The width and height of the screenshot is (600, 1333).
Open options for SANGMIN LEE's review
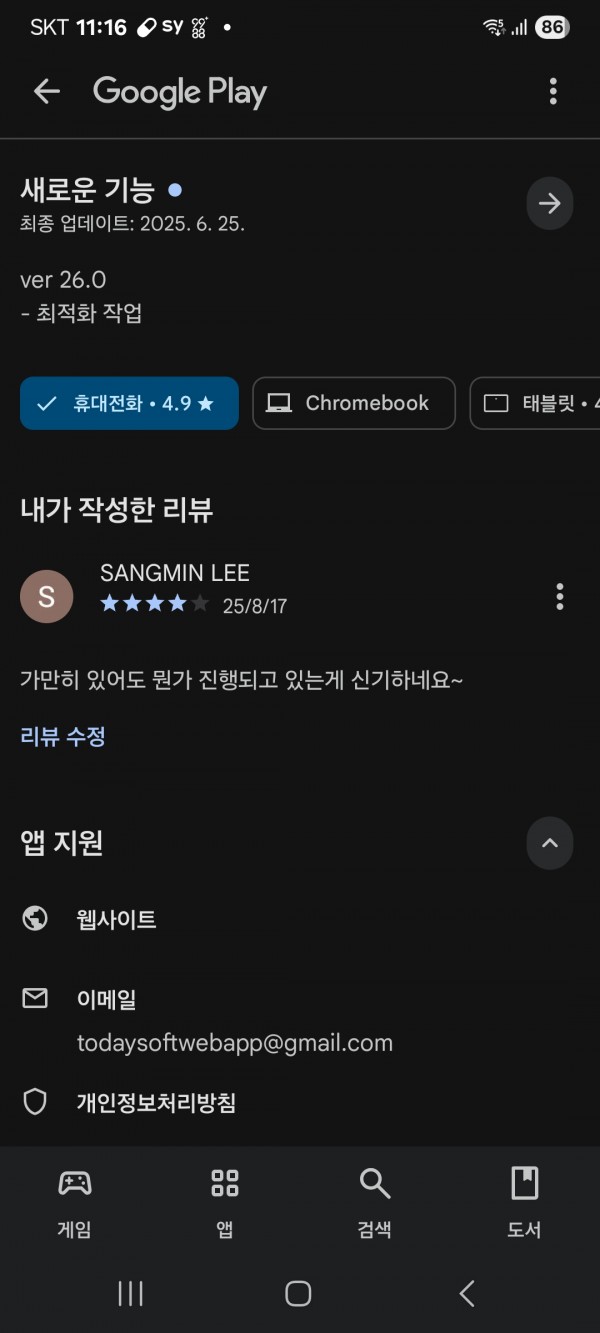[x=559, y=597]
